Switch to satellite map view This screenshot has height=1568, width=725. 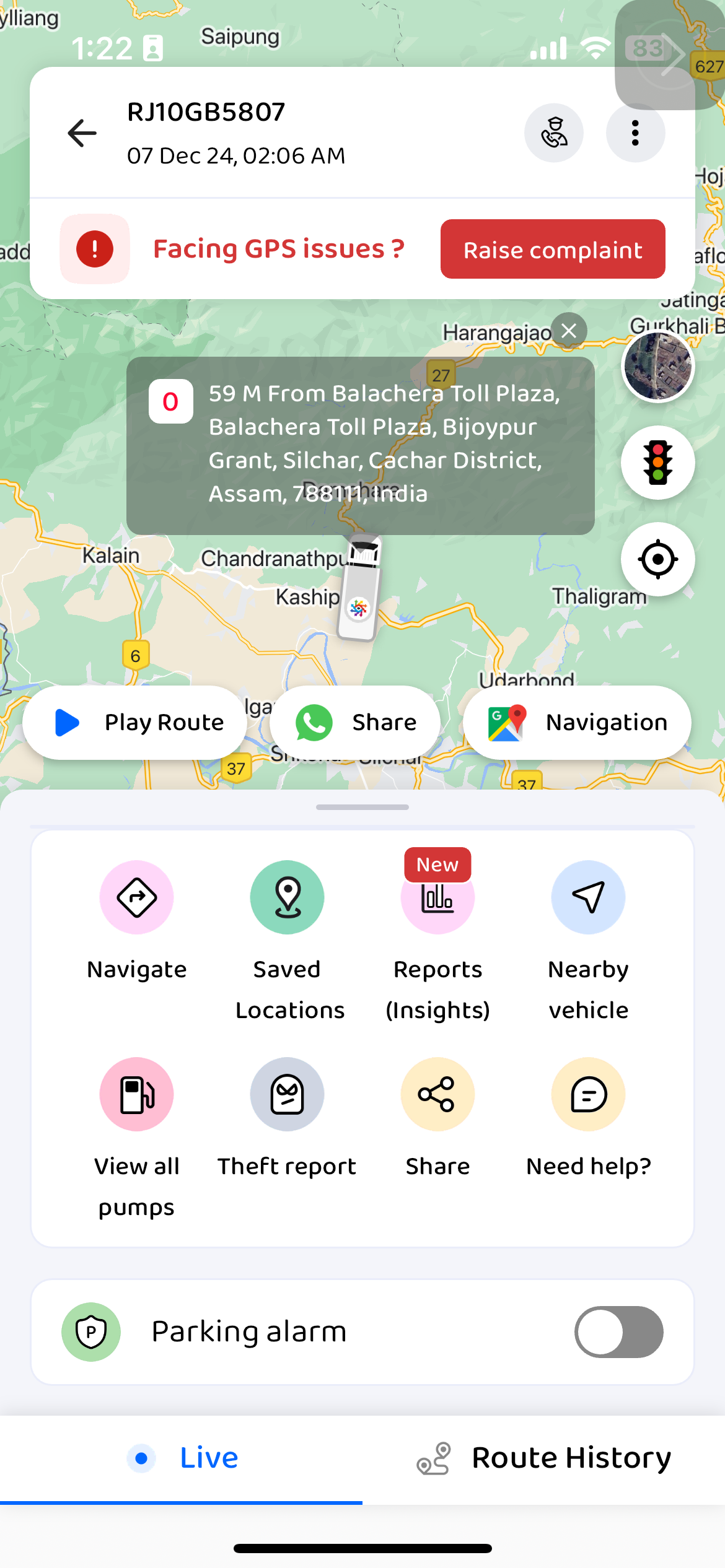(x=657, y=367)
